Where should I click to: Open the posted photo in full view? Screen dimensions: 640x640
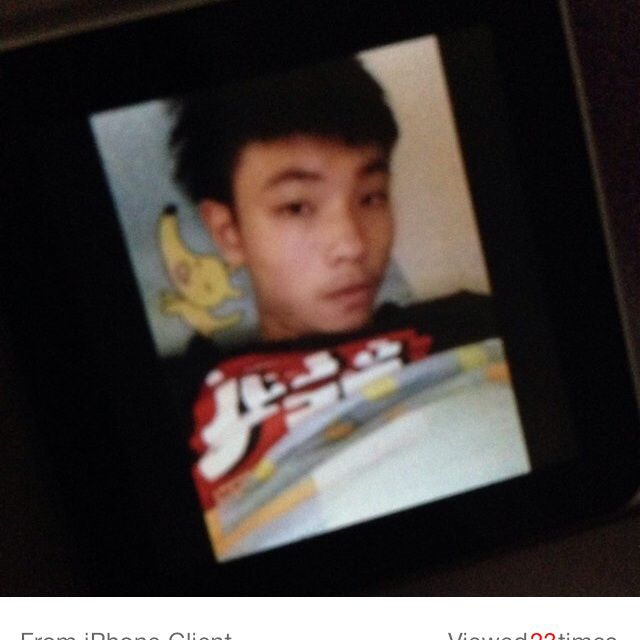coord(320,298)
